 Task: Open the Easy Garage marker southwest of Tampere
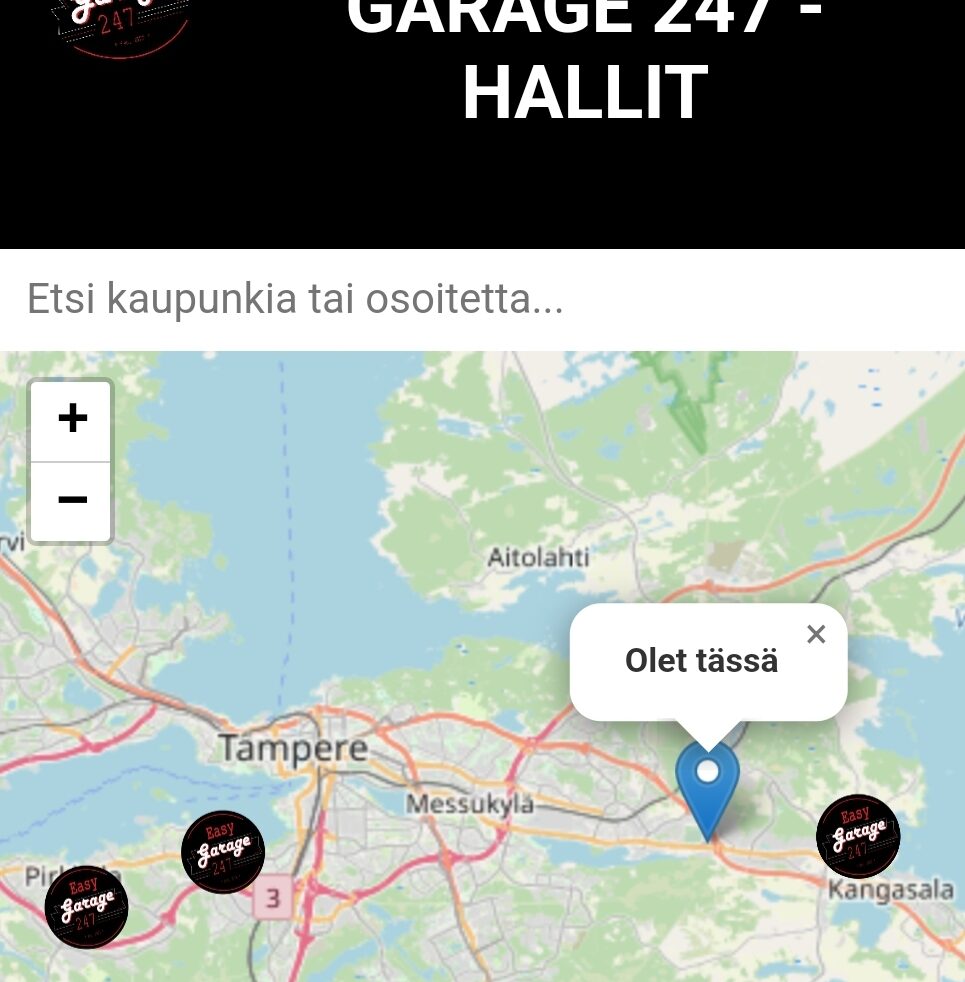[x=223, y=852]
